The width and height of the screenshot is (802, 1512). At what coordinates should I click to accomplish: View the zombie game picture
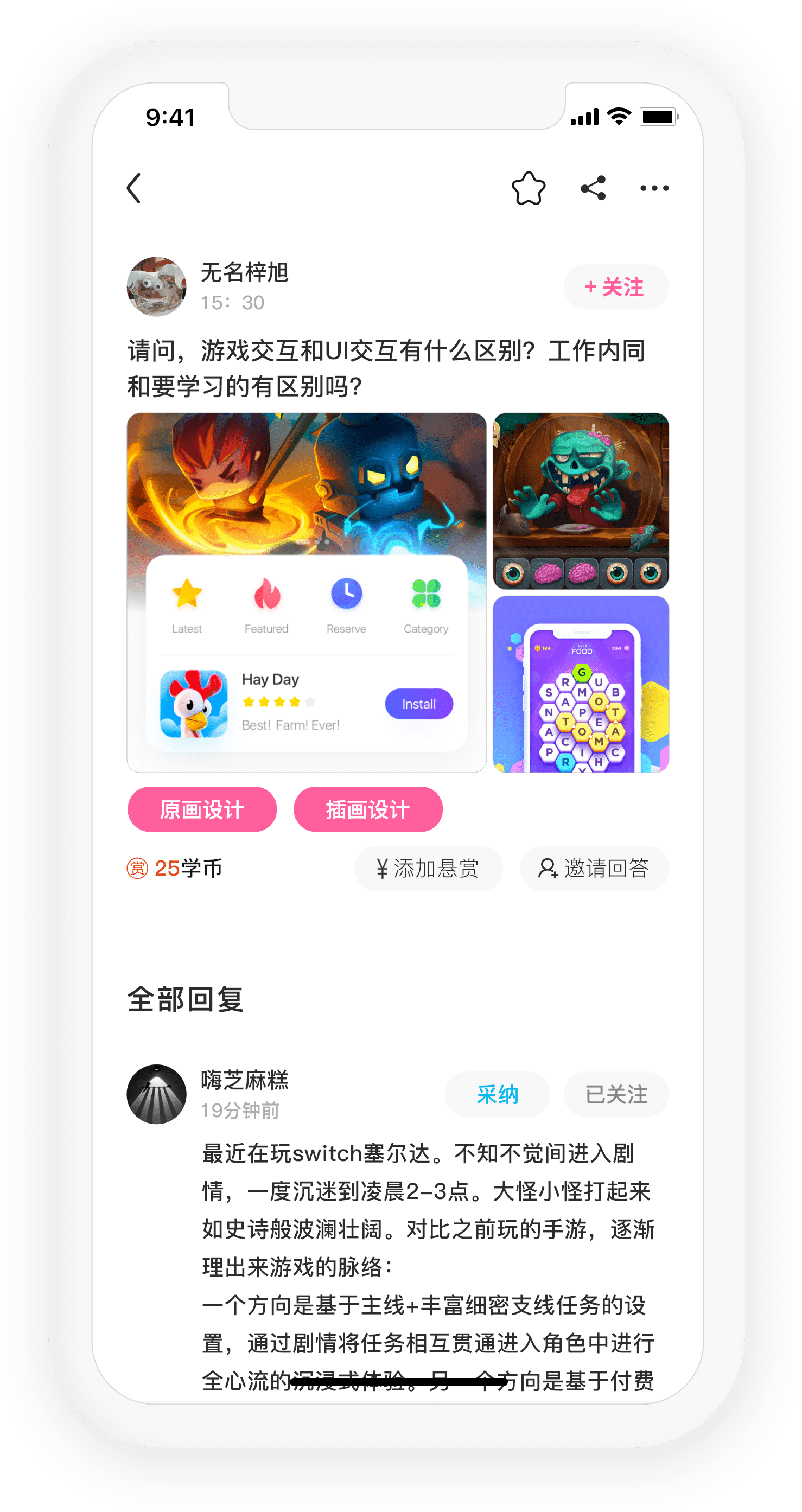[581, 501]
